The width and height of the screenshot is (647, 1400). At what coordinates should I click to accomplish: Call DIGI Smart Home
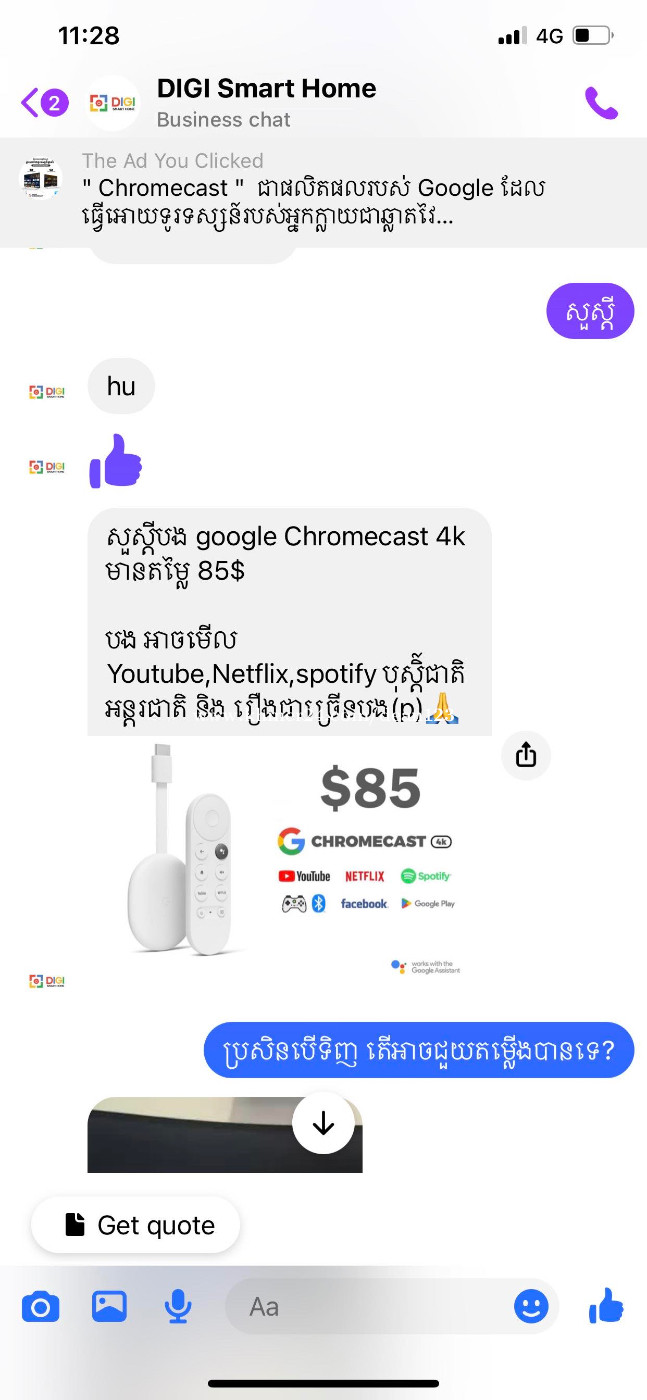click(601, 103)
